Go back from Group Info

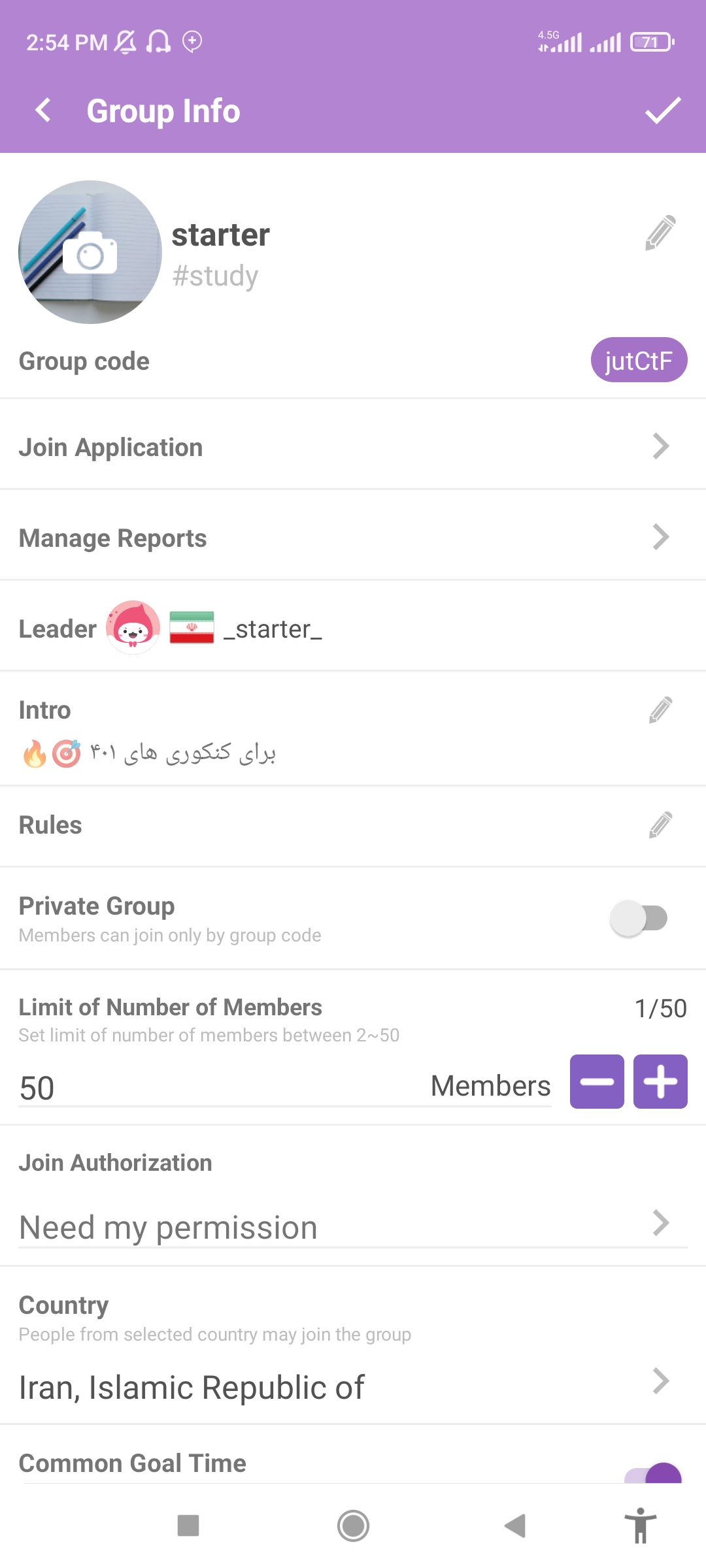coord(43,110)
